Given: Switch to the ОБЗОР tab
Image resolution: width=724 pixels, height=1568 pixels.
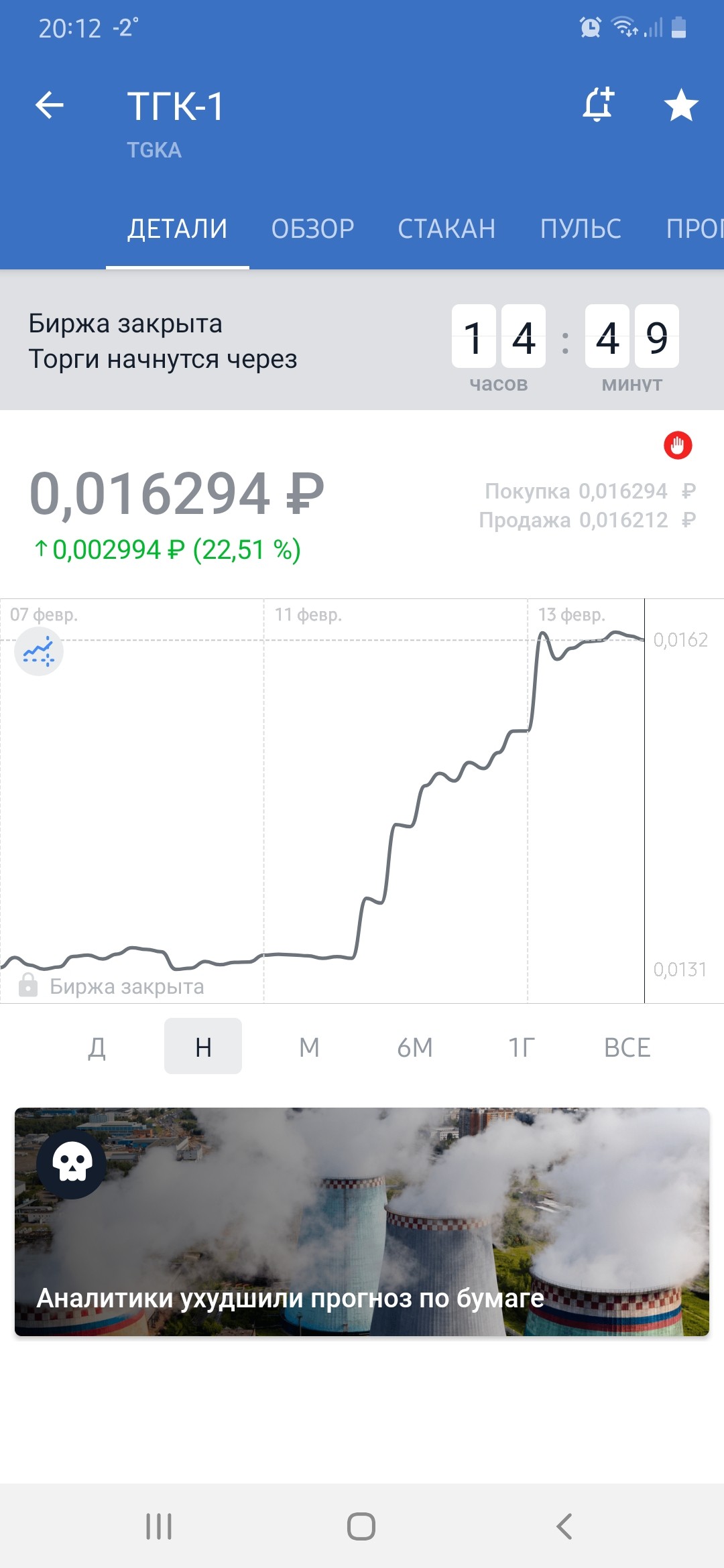Looking at the screenshot, I should [312, 229].
